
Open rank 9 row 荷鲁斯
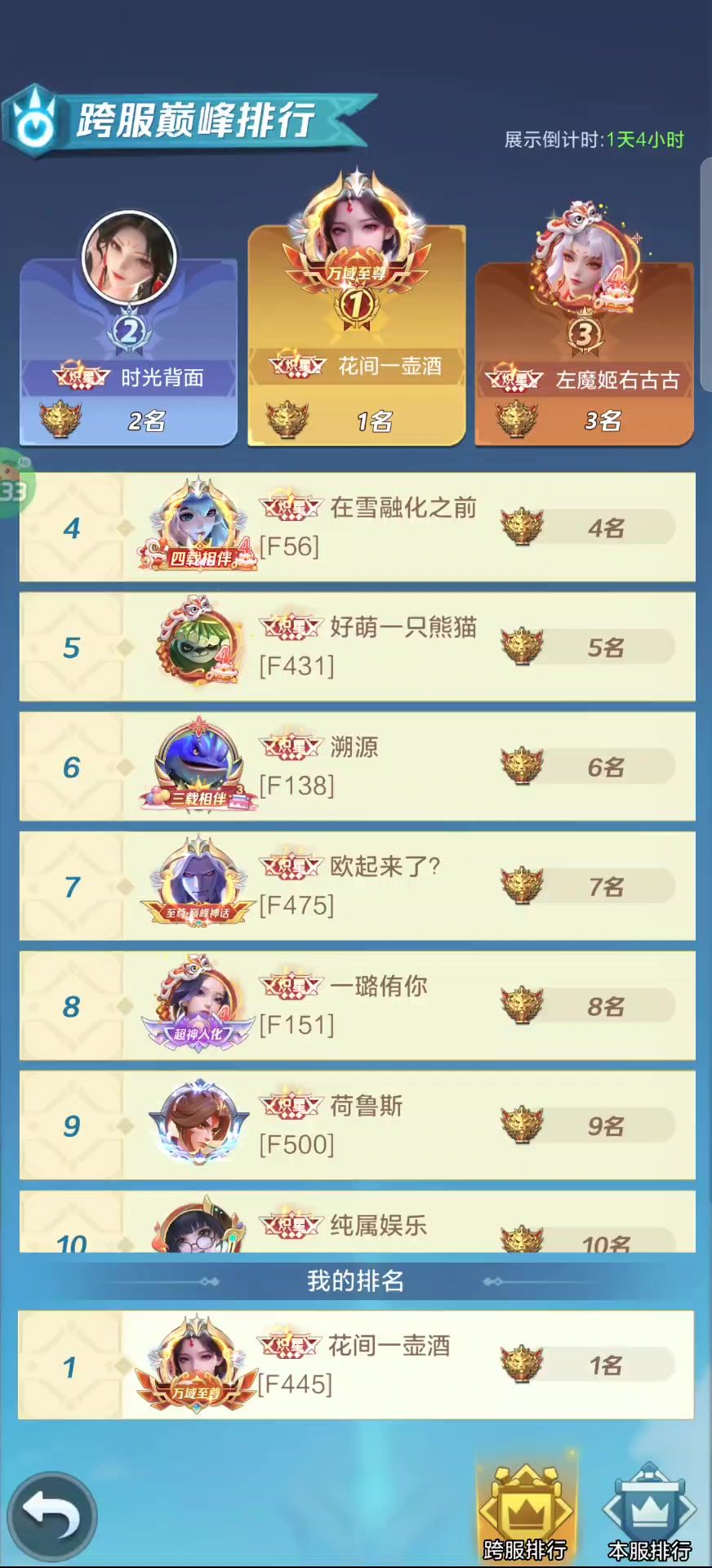358,1125
